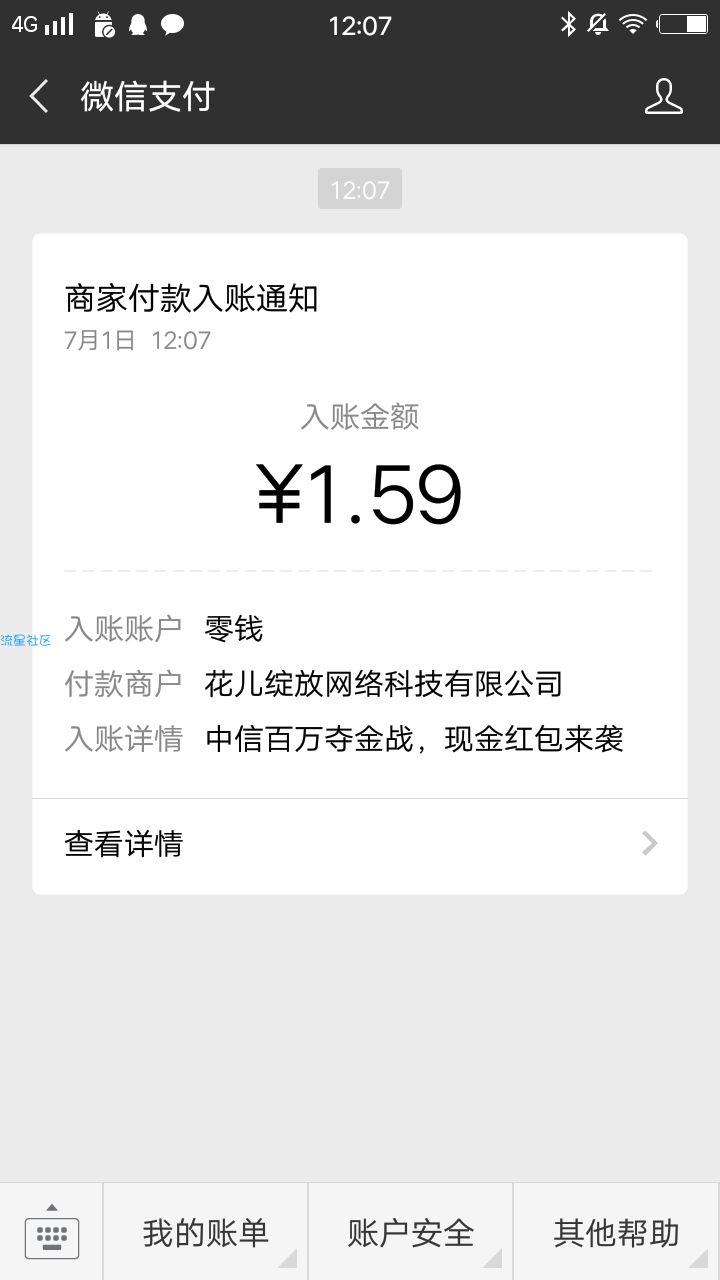Go back from 微信支付 screen
Image resolution: width=720 pixels, height=1280 pixels.
(40, 97)
